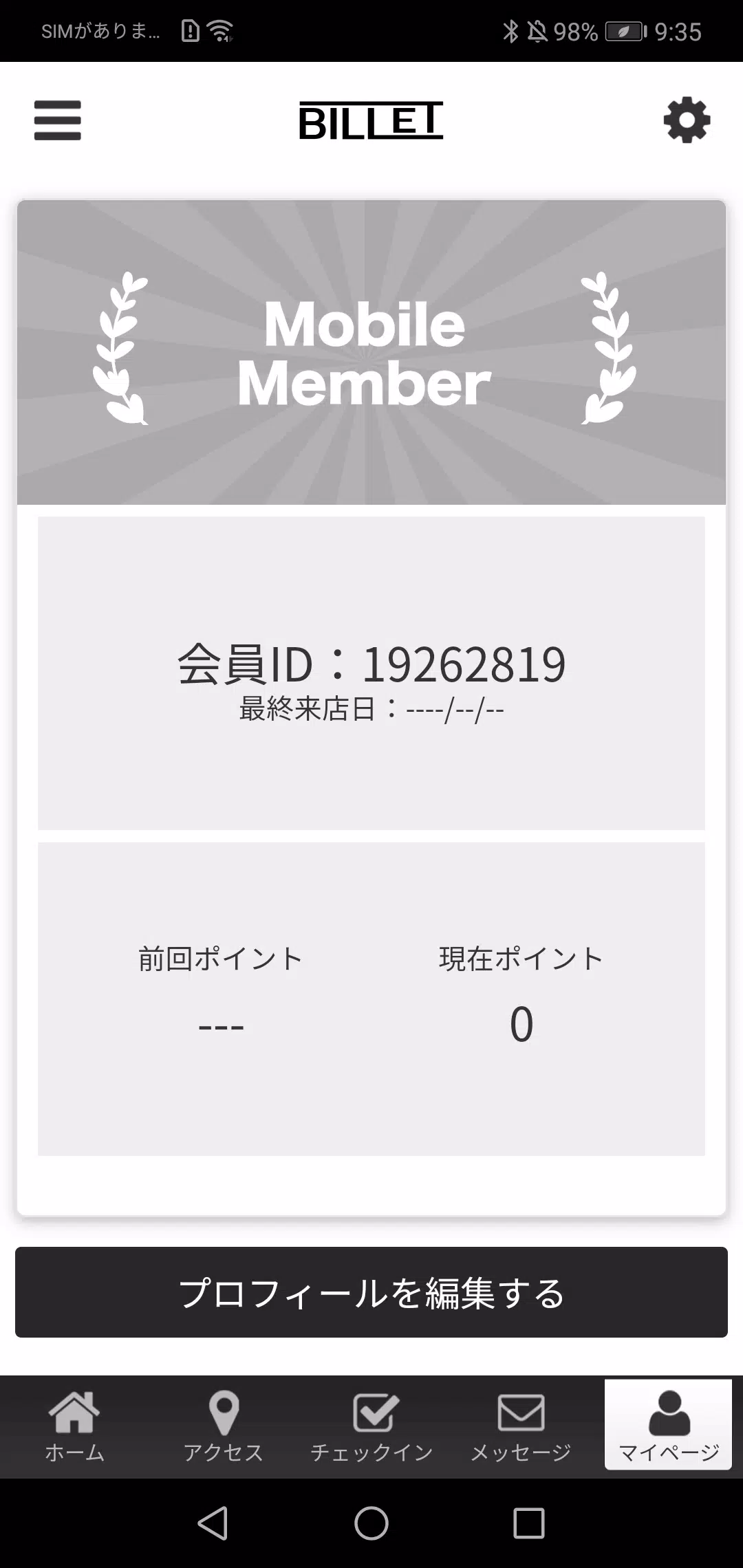Image resolution: width=743 pixels, height=1568 pixels.
Task: Open the settings gear icon
Action: pyautogui.click(x=686, y=120)
